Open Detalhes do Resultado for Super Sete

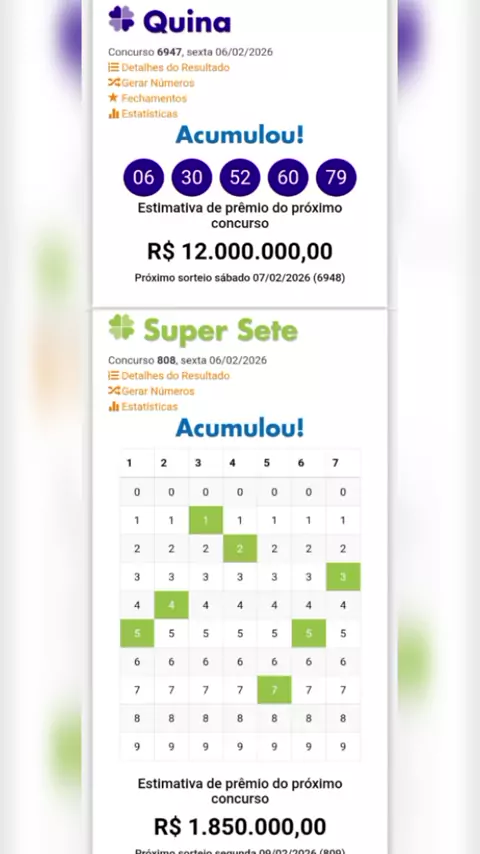pyautogui.click(x=169, y=376)
